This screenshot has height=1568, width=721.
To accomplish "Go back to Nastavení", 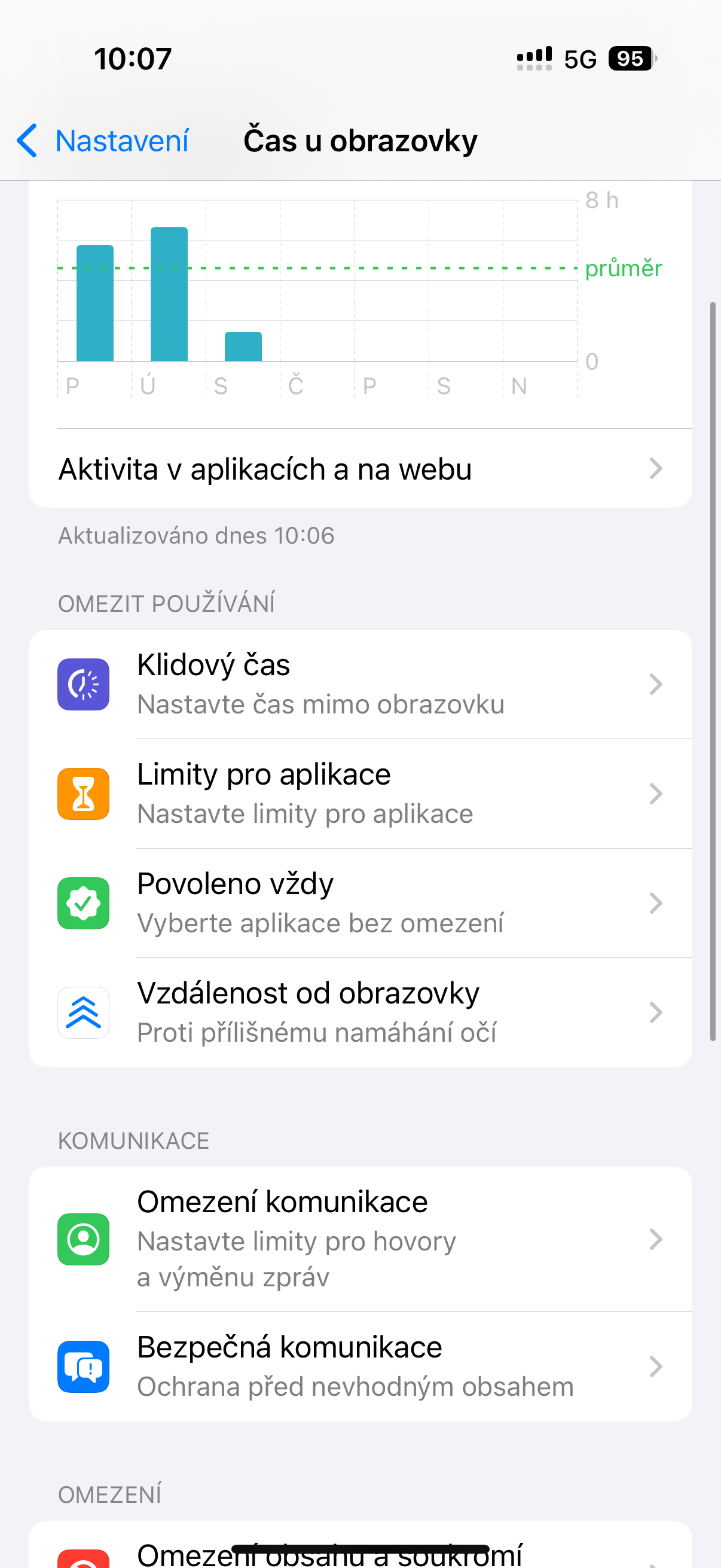I will tap(103, 141).
